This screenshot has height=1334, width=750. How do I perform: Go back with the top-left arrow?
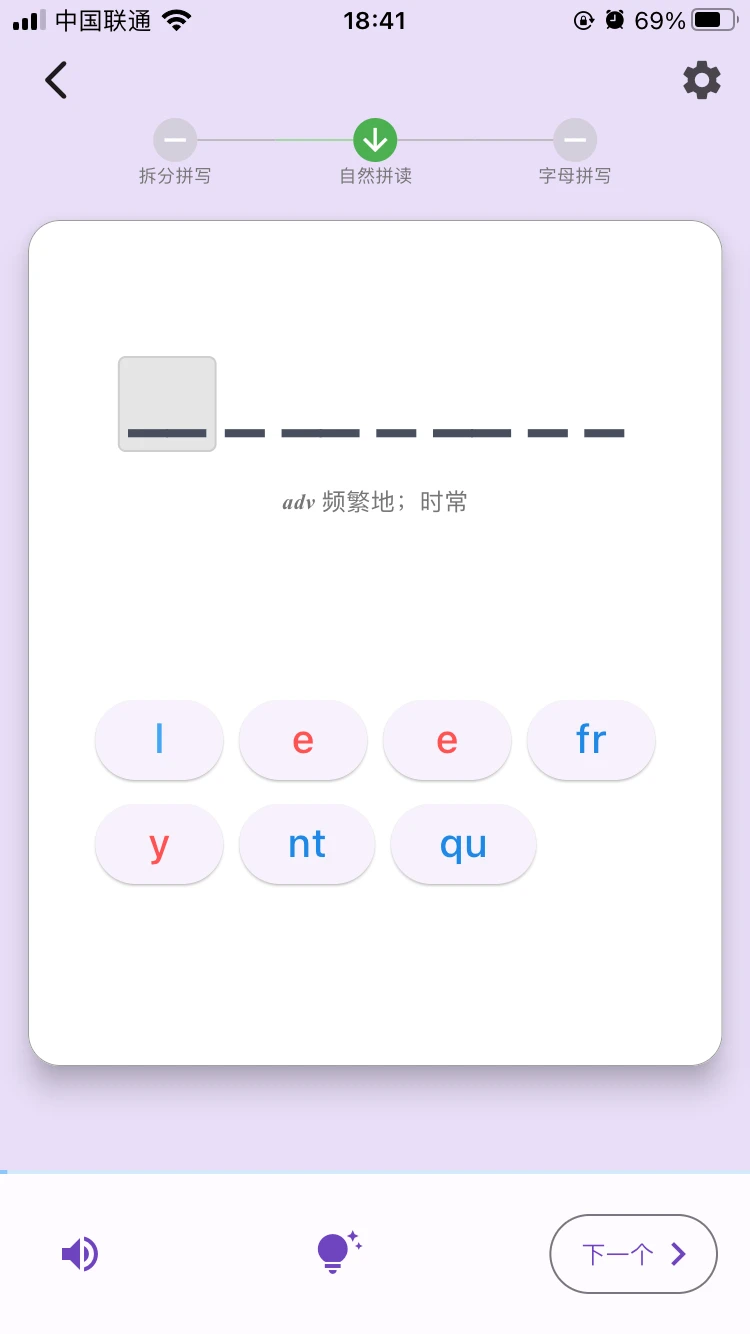[x=56, y=80]
